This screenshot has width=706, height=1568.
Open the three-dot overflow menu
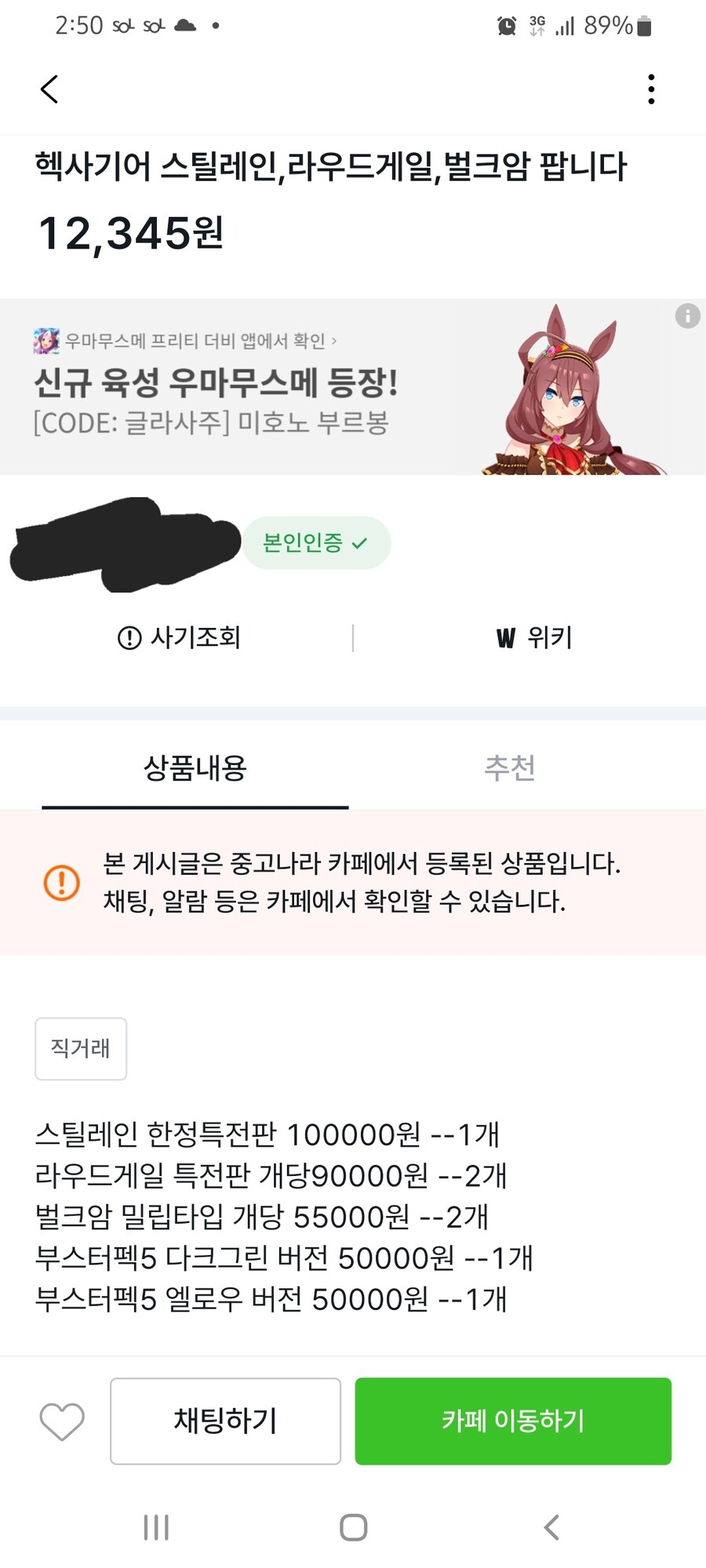click(x=651, y=89)
